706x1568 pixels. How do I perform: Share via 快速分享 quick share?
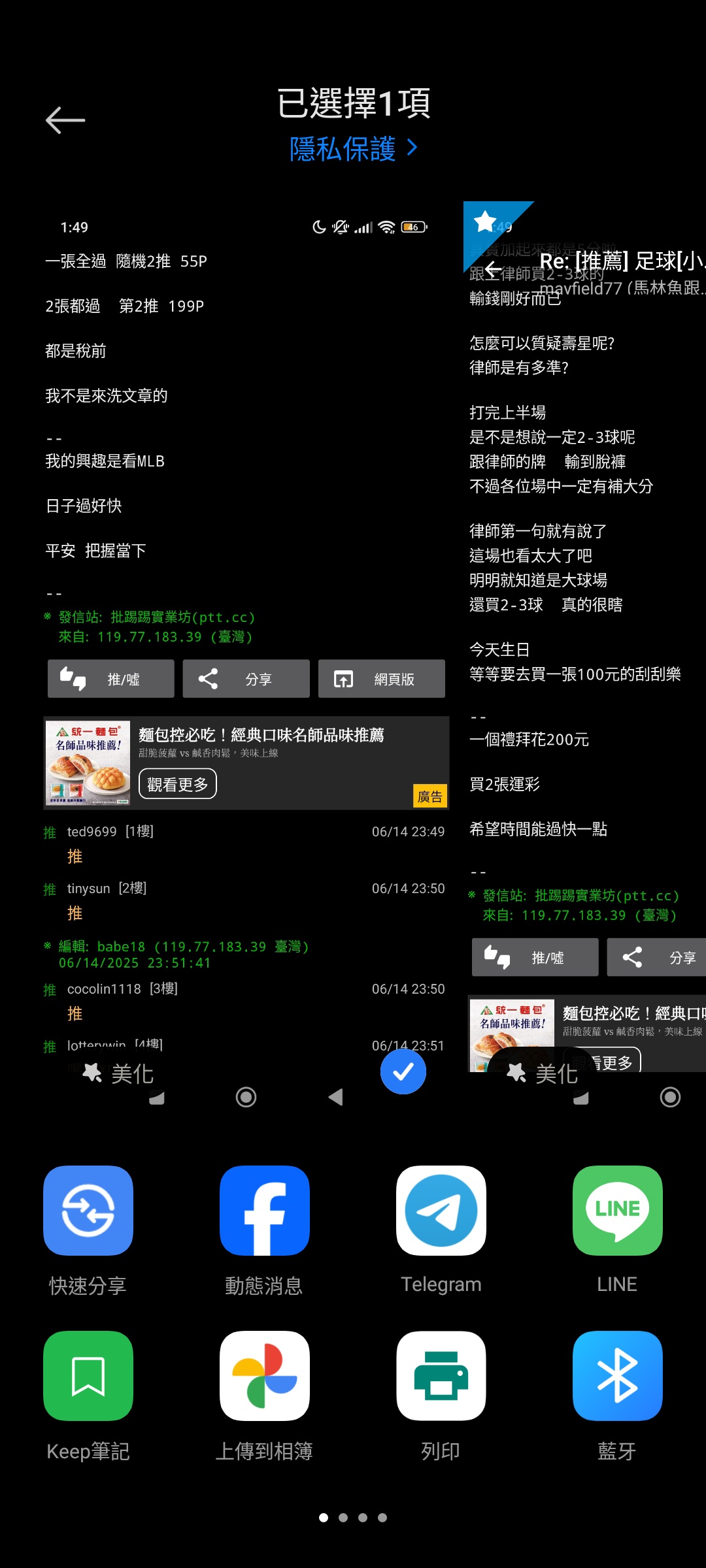tap(88, 1211)
